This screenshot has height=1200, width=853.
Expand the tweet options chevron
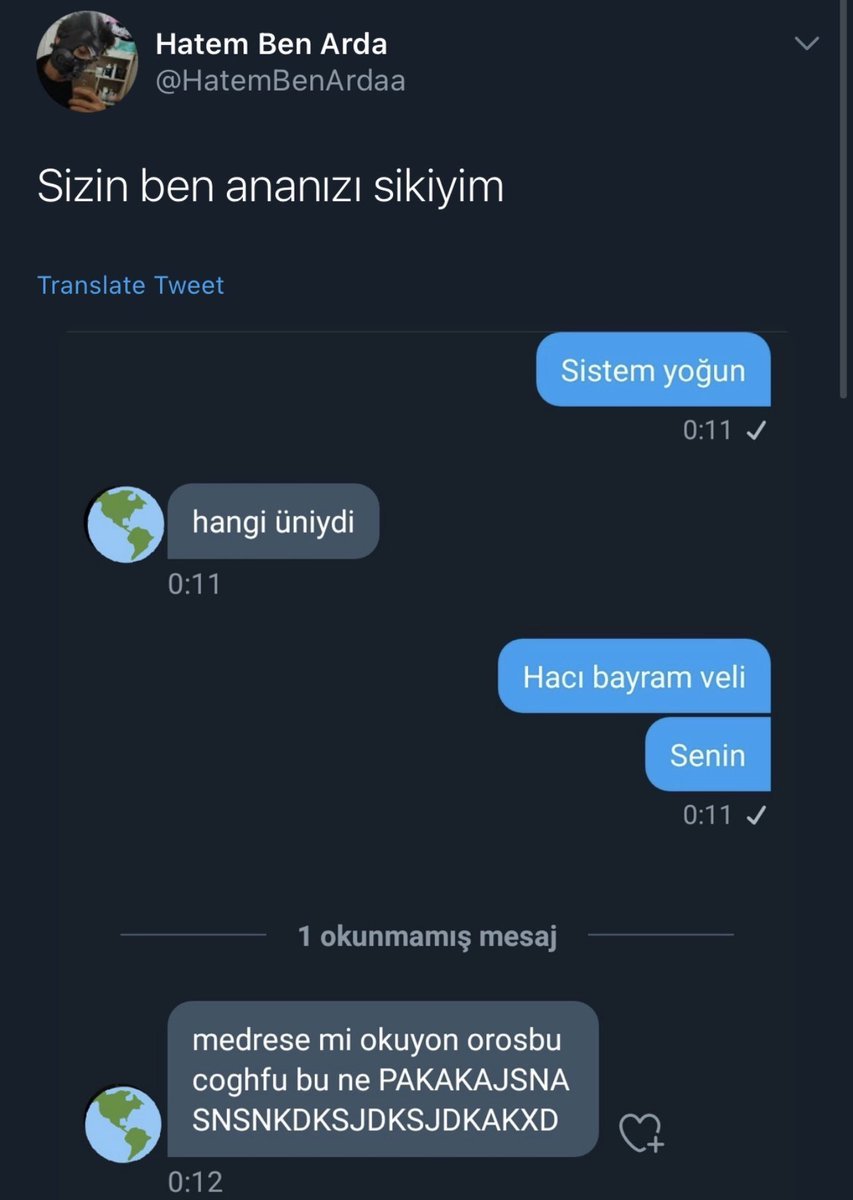point(806,44)
